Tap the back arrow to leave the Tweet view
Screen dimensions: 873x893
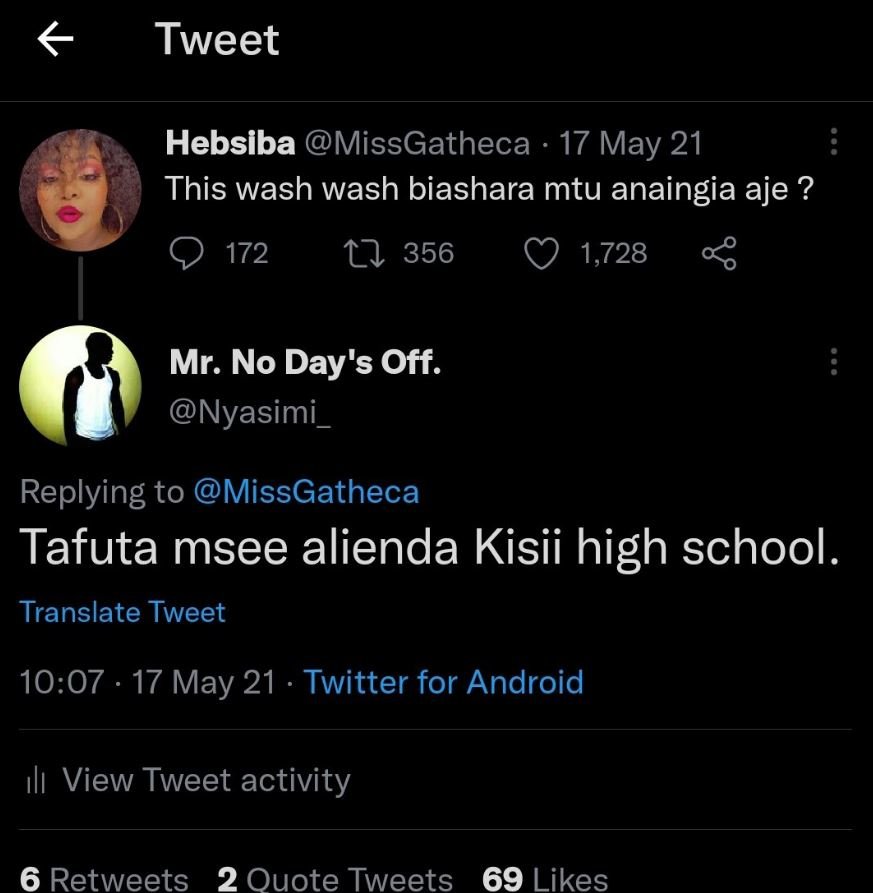pyautogui.click(x=57, y=40)
